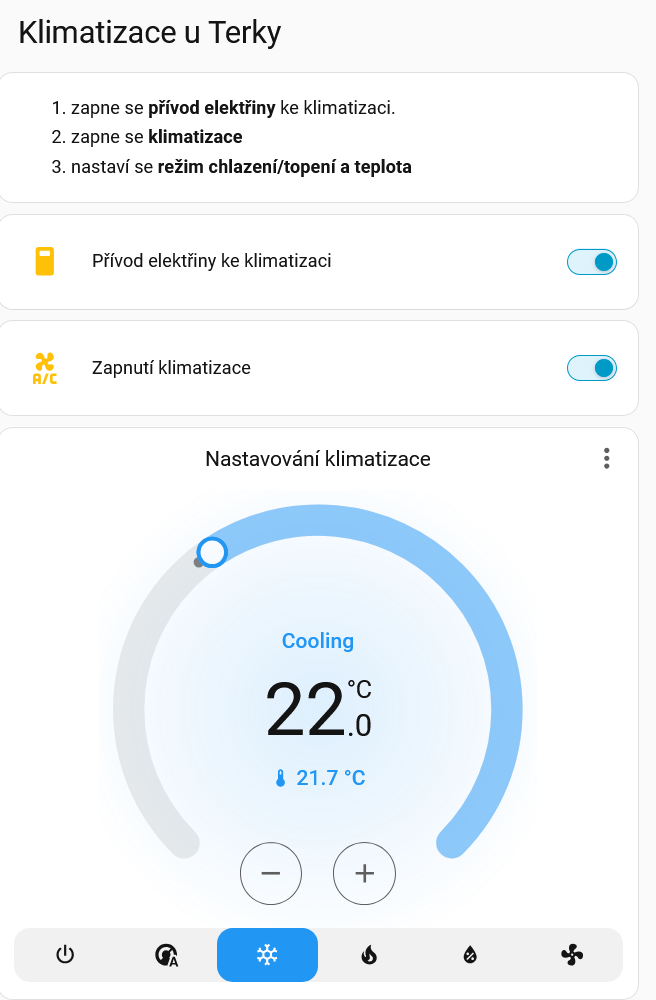The height and width of the screenshot is (1000, 656).
Task: Switch to fan only mode
Action: (572, 955)
